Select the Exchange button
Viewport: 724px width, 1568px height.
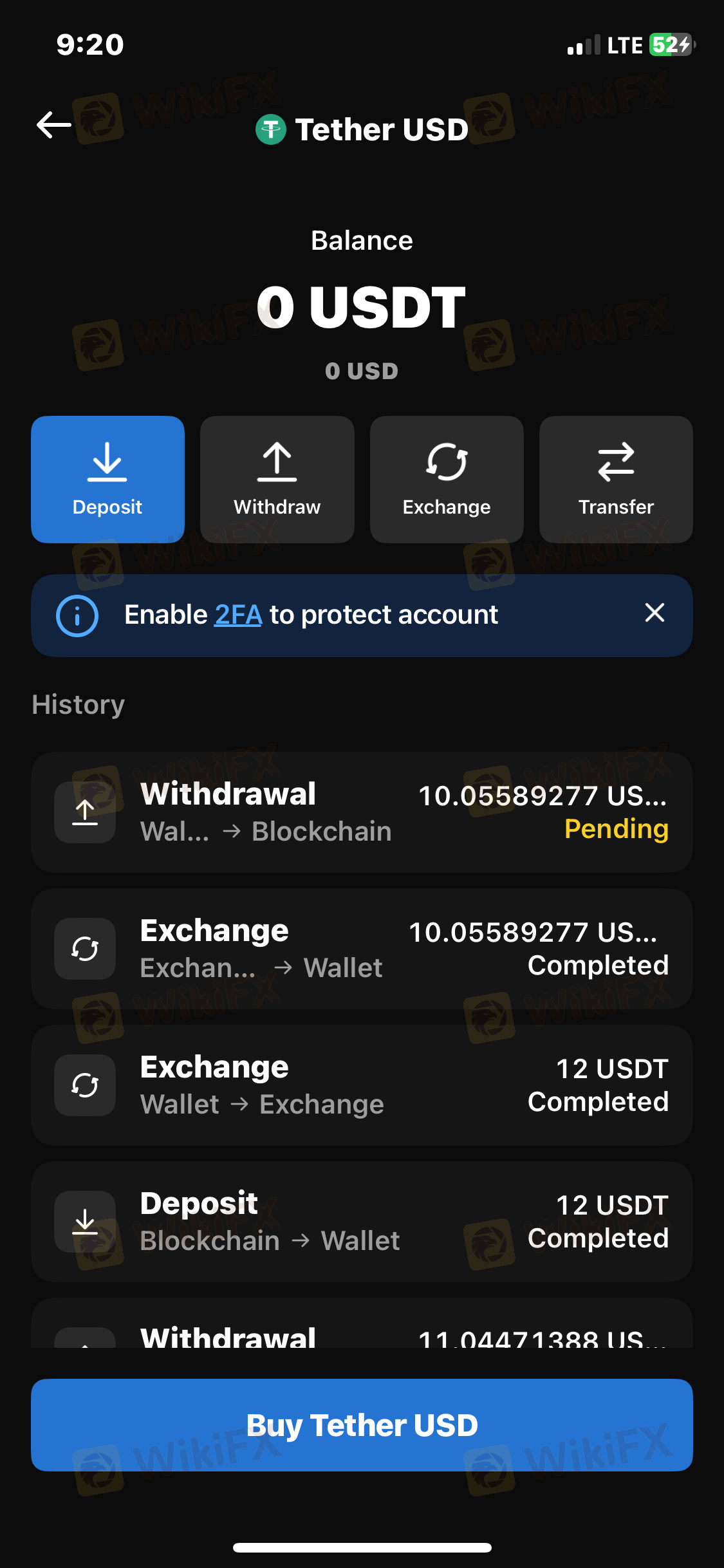pos(447,480)
